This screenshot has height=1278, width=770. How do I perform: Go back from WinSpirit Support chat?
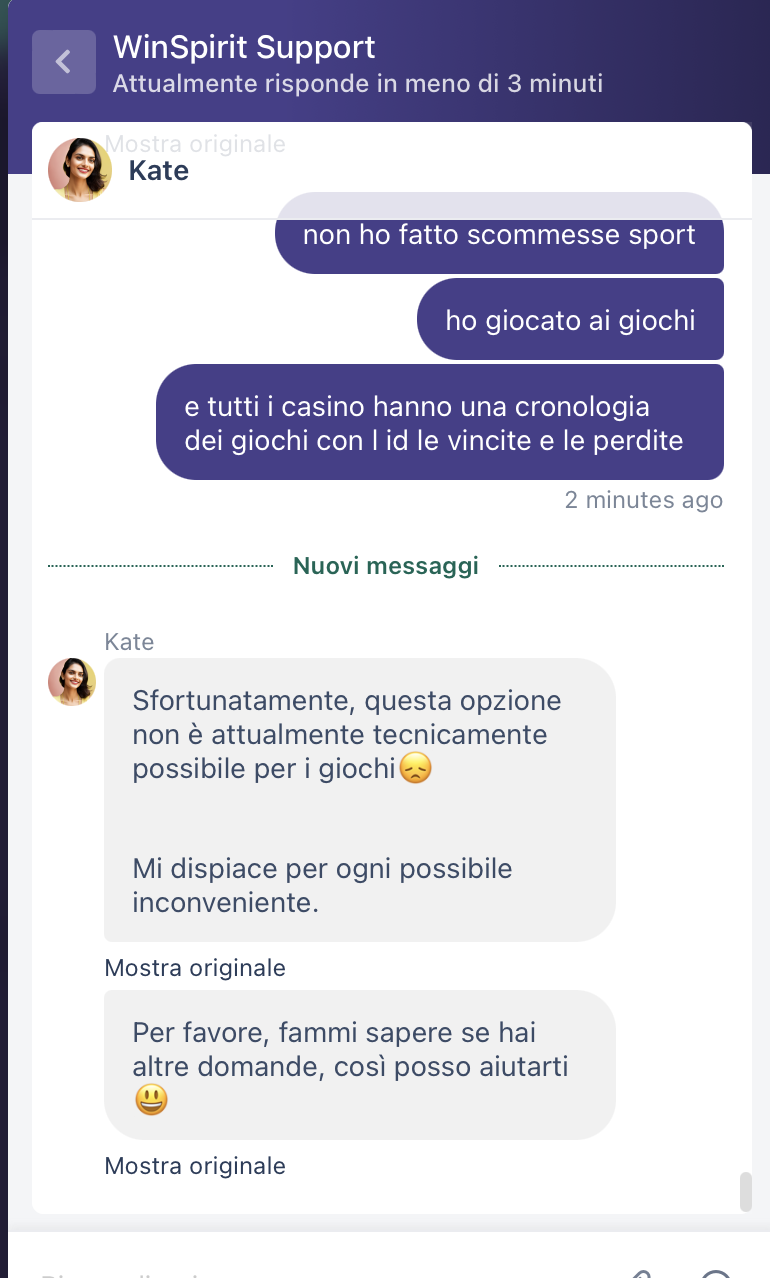point(63,62)
